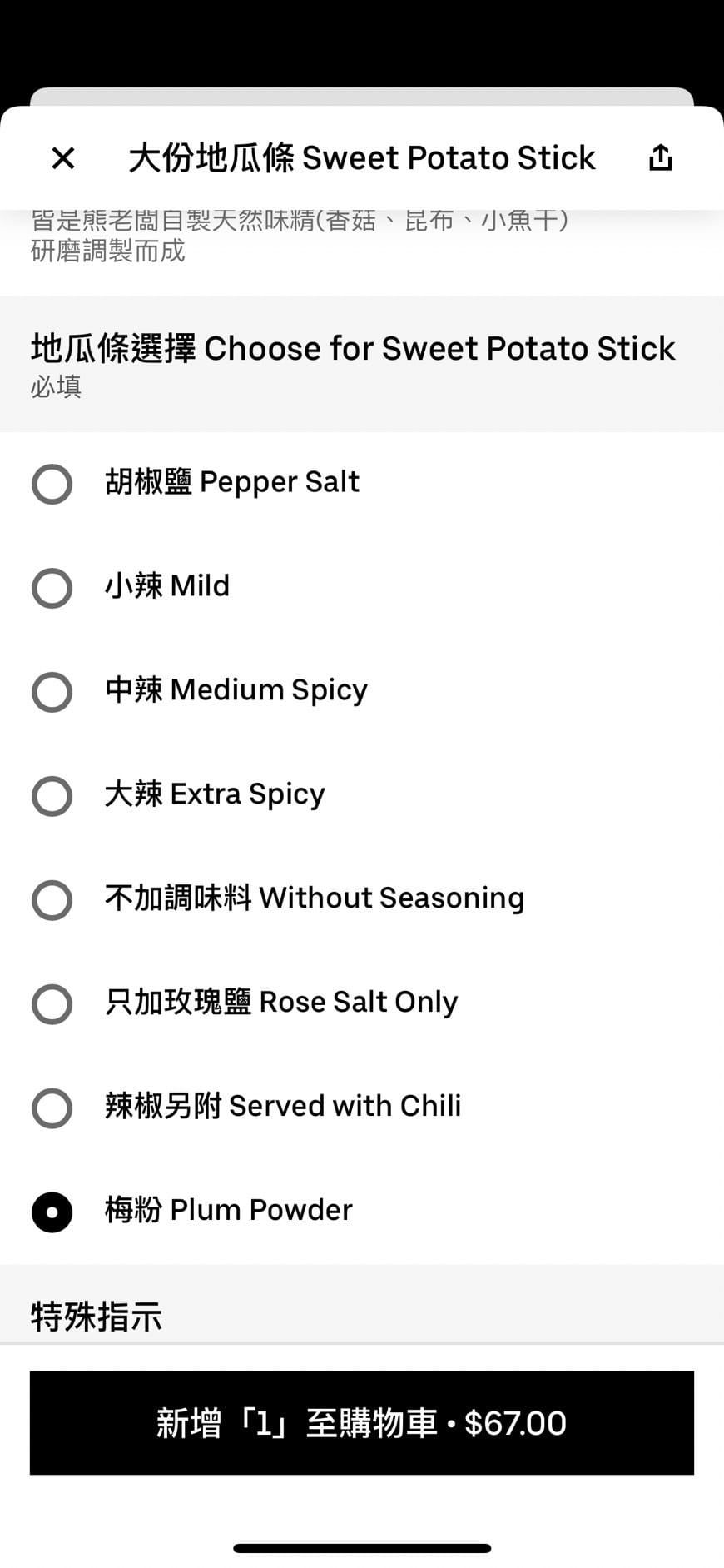Share this Sweet Potato Stick item
Image resolution: width=724 pixels, height=1568 pixels.
[x=660, y=157]
